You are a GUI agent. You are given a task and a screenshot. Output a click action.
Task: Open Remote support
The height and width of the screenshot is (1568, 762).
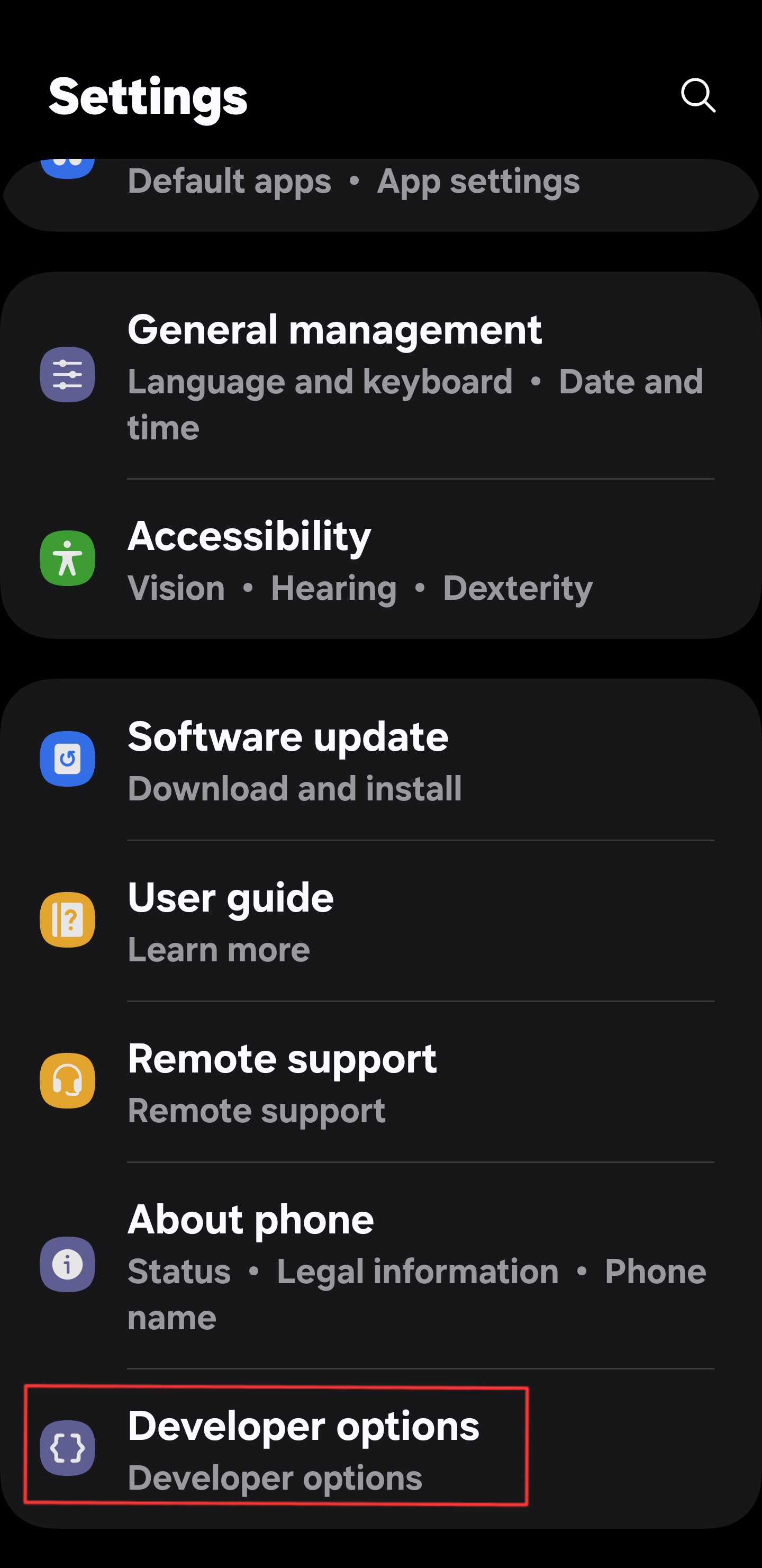tap(304, 1082)
